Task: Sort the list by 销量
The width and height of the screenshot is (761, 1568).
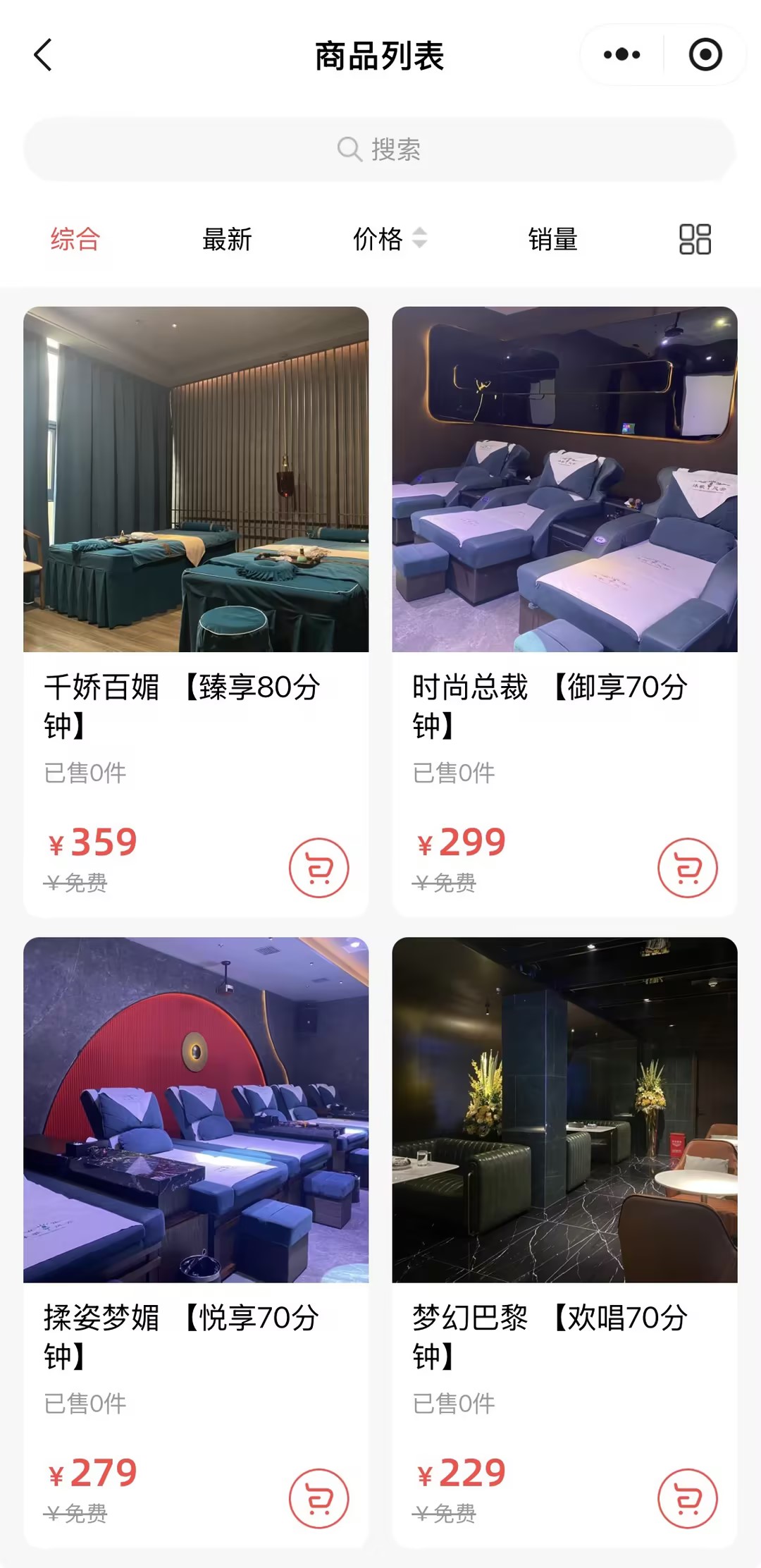Action: click(553, 240)
